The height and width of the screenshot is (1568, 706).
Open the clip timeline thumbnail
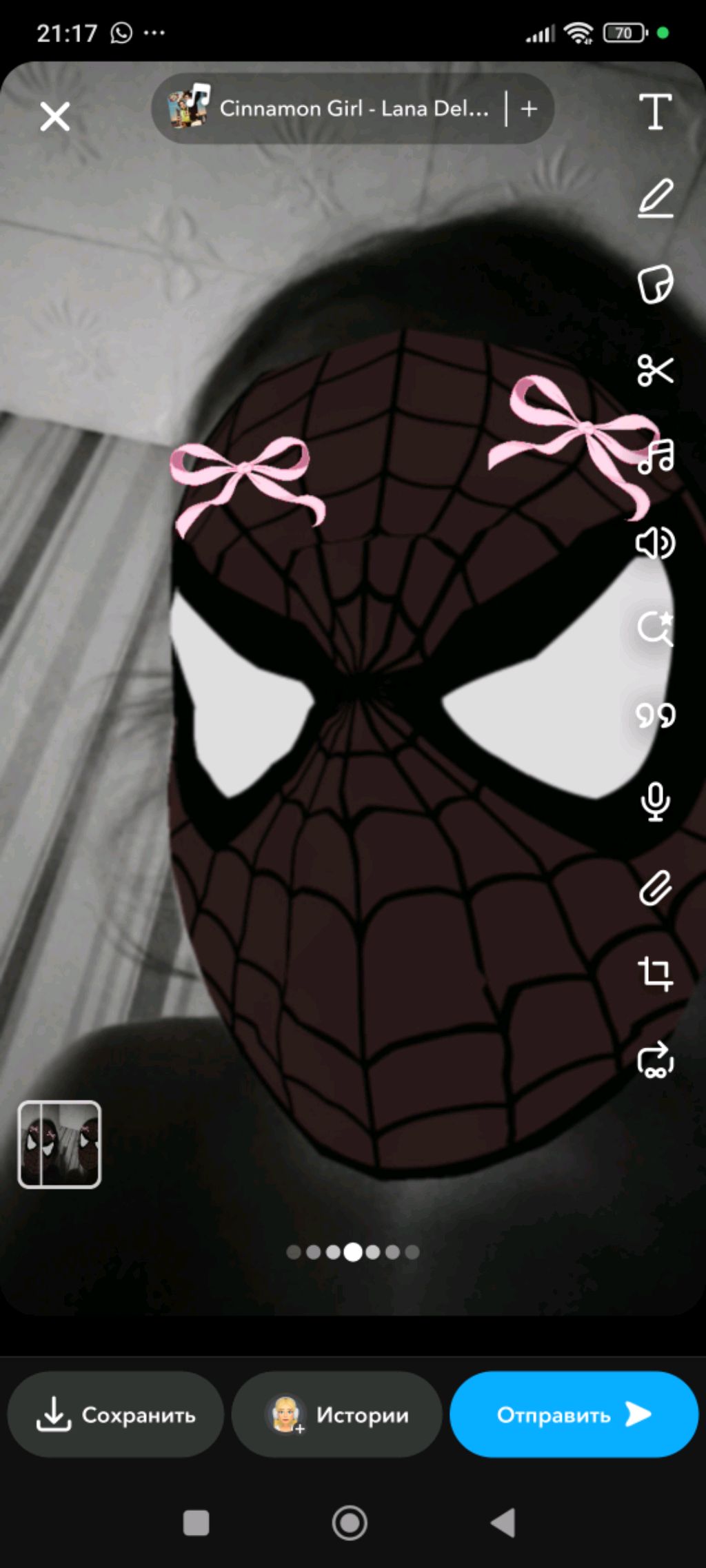coord(59,1144)
